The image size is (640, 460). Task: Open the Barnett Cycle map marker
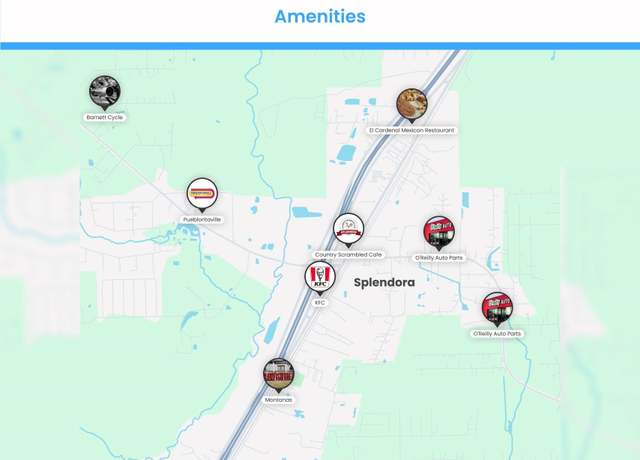[x=104, y=92]
